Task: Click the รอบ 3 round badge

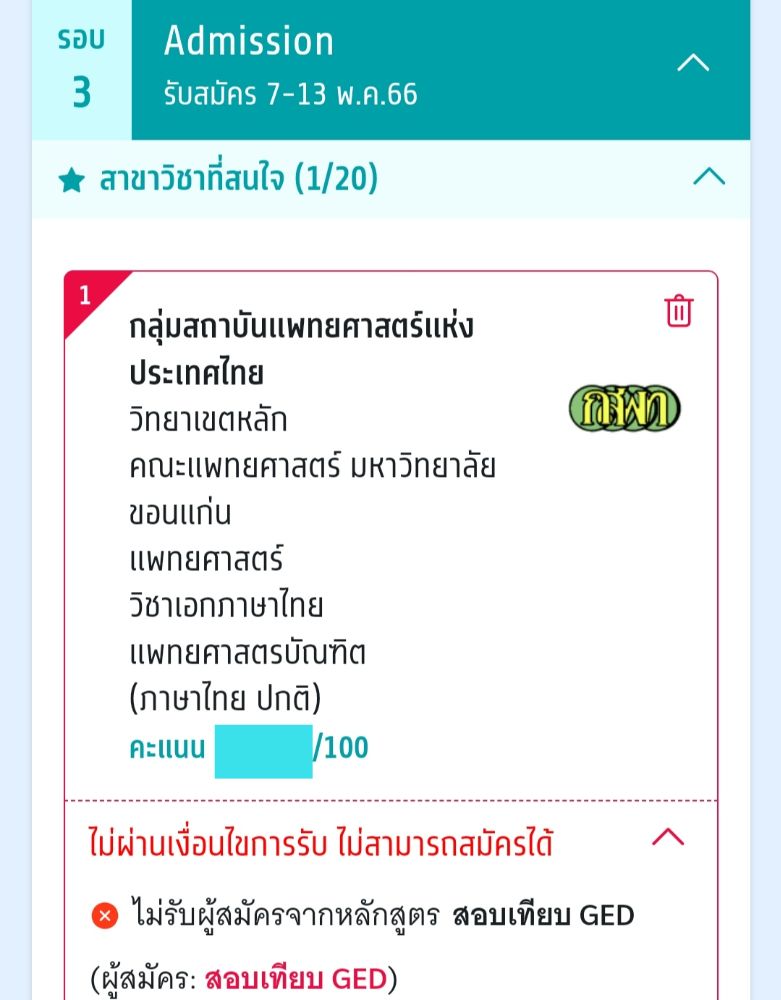Action: pos(80,68)
